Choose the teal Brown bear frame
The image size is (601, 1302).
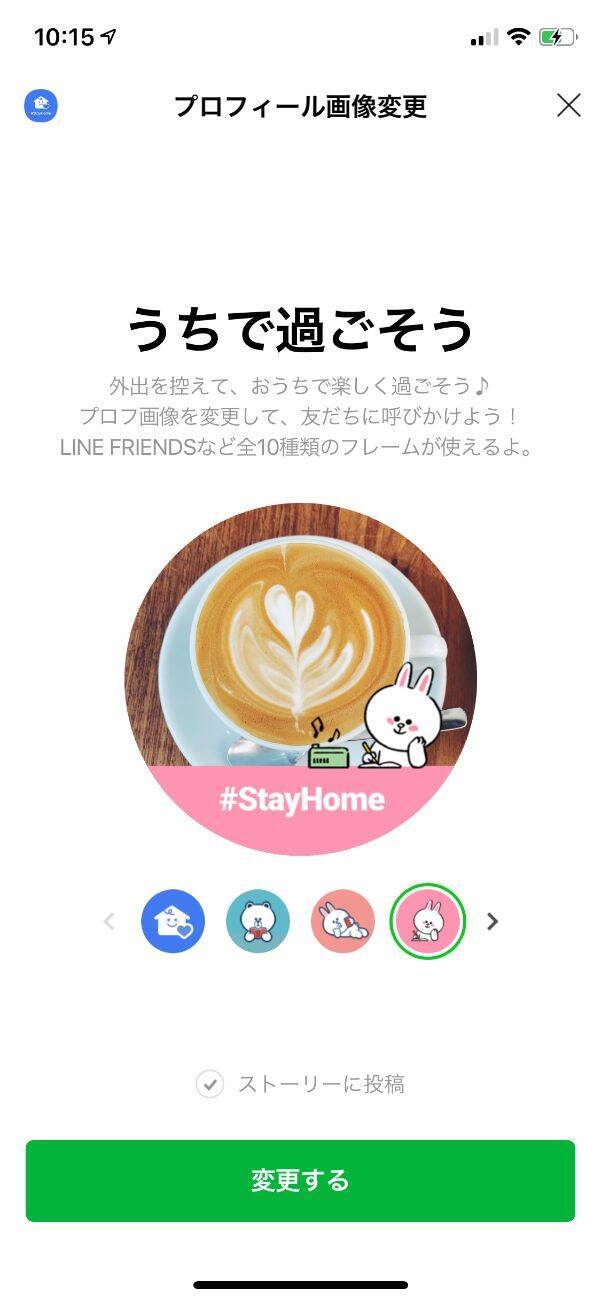(x=258, y=921)
